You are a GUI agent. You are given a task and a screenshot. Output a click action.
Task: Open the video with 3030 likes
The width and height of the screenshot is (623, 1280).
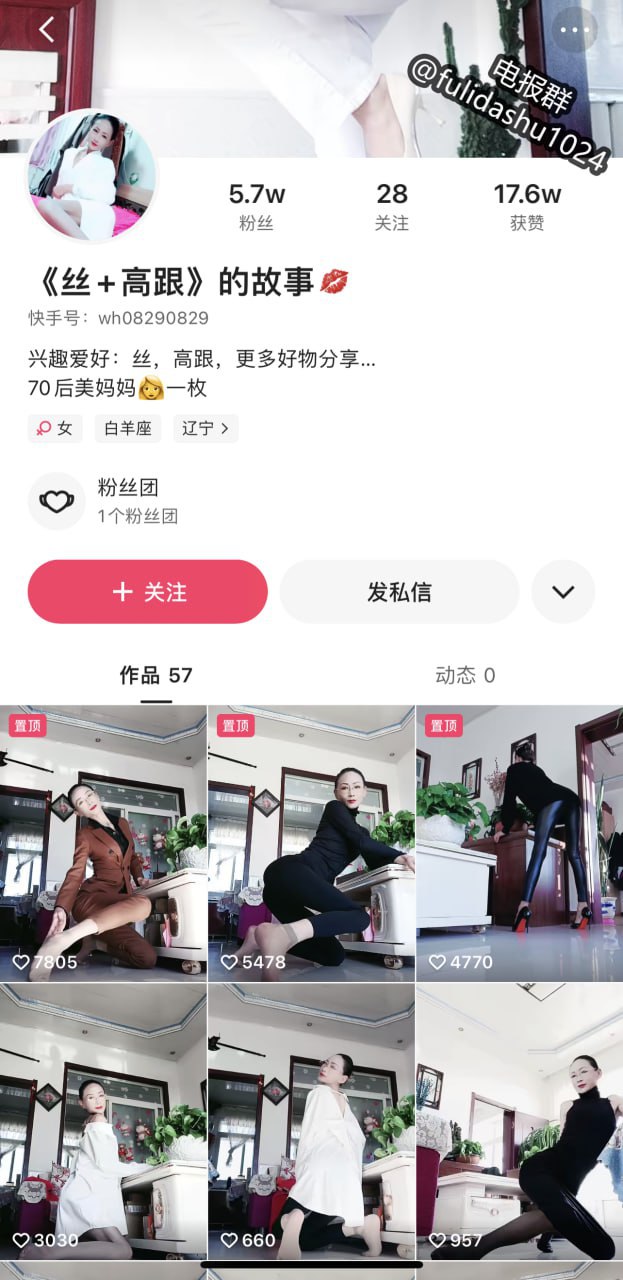(103, 1122)
